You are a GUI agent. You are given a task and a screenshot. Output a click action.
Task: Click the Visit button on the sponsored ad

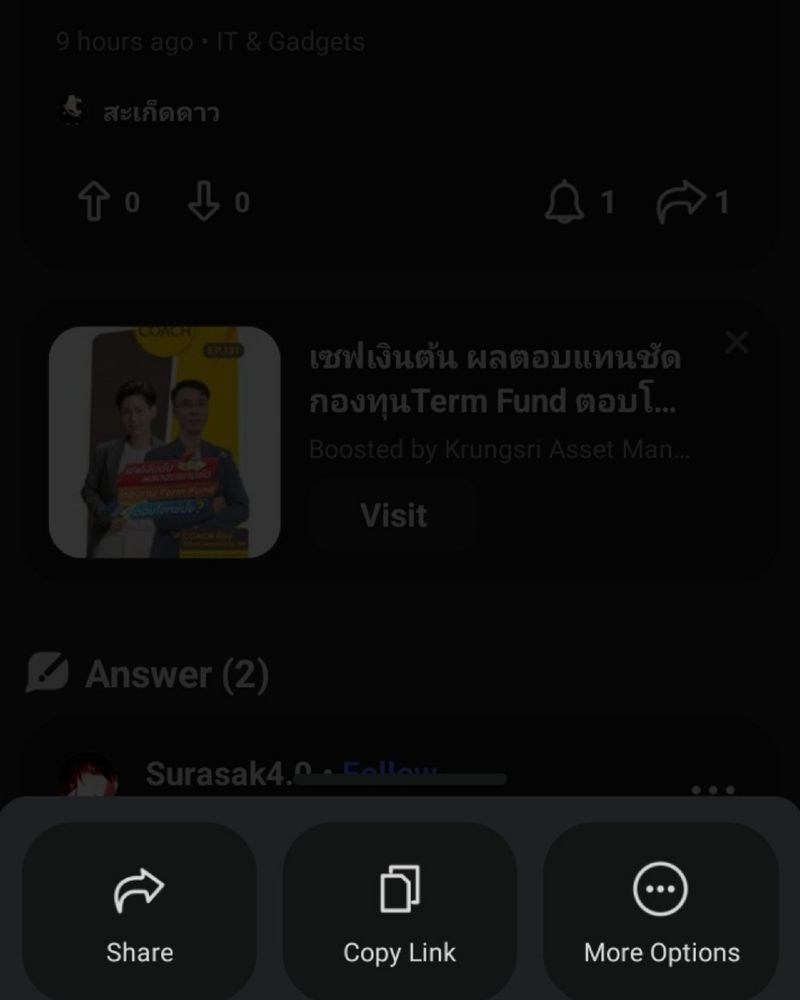coord(393,515)
